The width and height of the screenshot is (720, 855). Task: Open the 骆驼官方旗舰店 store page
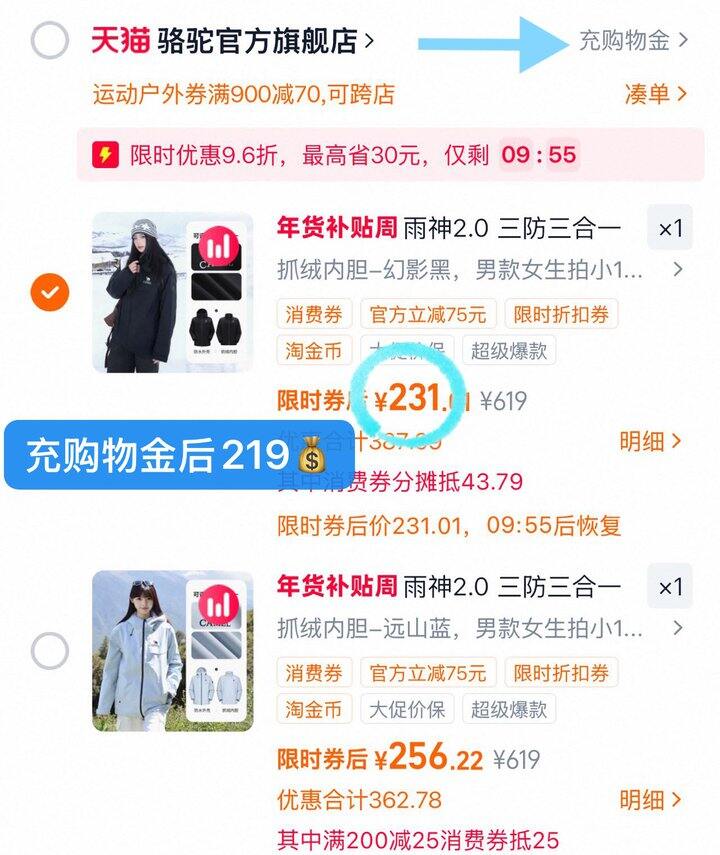pos(265,41)
